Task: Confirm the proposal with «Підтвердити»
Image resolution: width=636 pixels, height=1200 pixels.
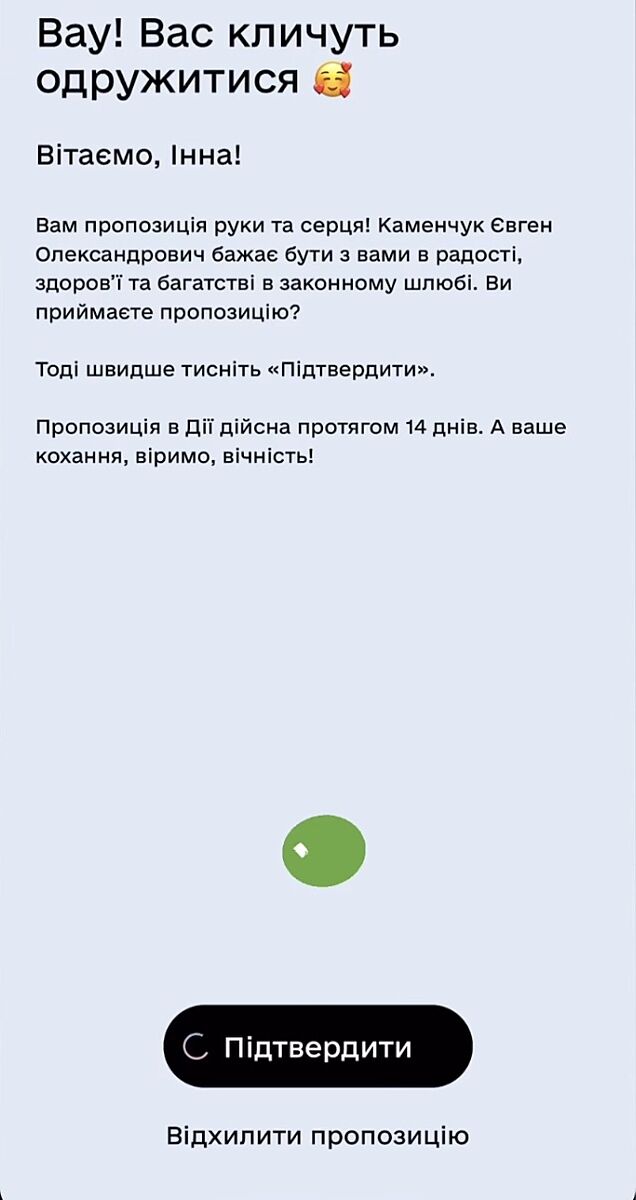Action: coord(317,1046)
